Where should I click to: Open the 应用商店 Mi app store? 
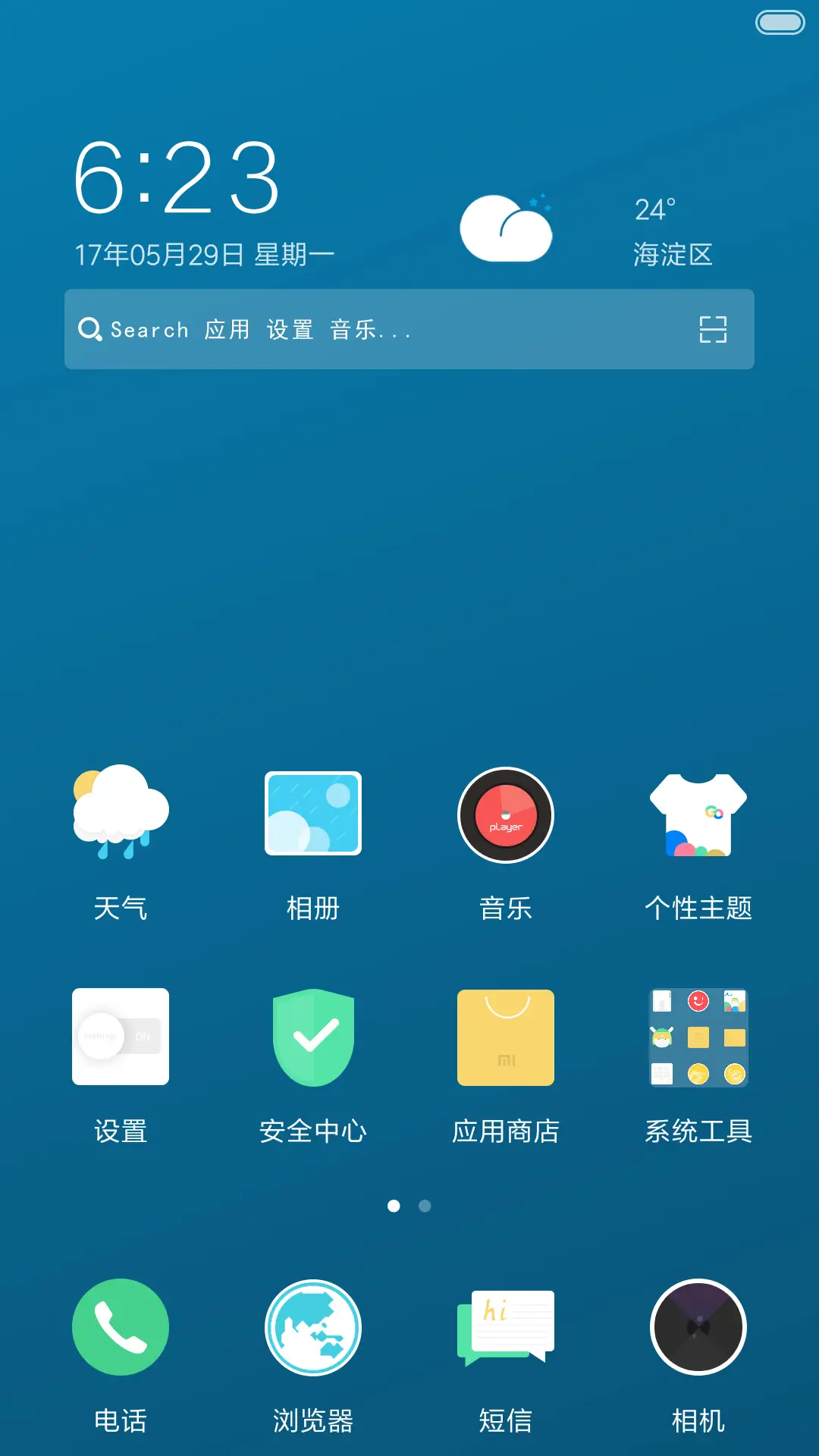506,1037
